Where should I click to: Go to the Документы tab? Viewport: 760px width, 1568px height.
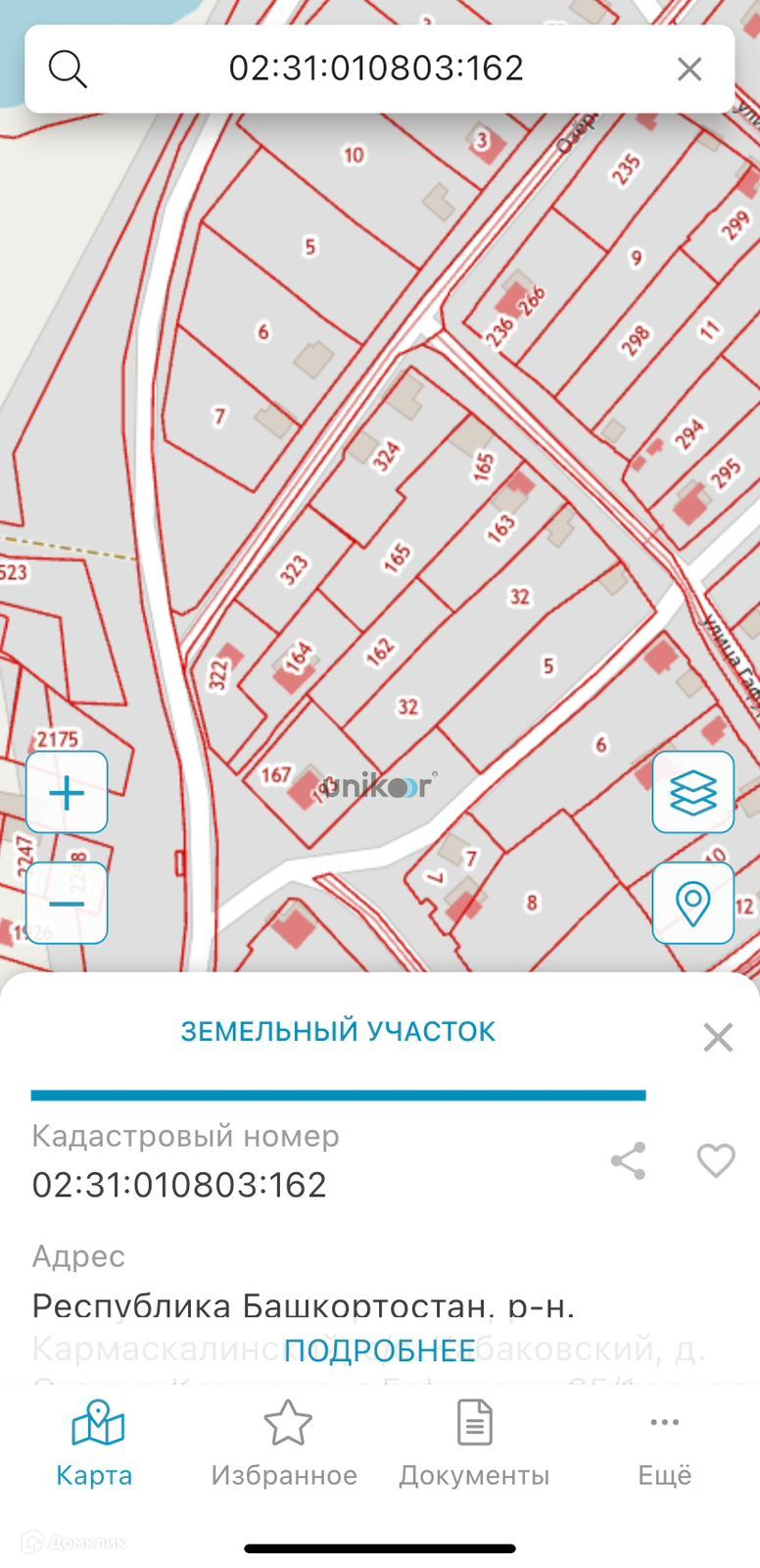pyautogui.click(x=475, y=1445)
